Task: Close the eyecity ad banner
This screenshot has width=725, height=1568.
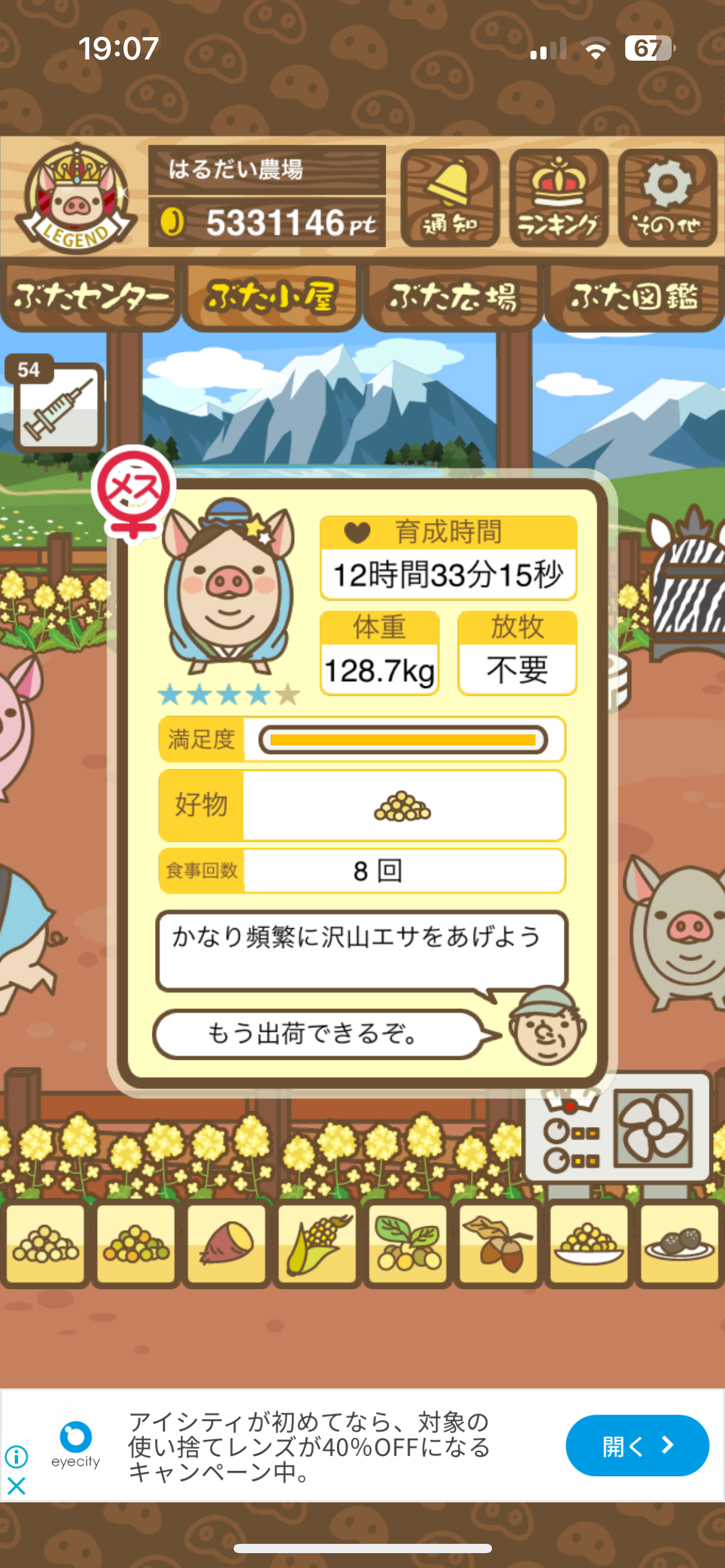Action: 17,1486
